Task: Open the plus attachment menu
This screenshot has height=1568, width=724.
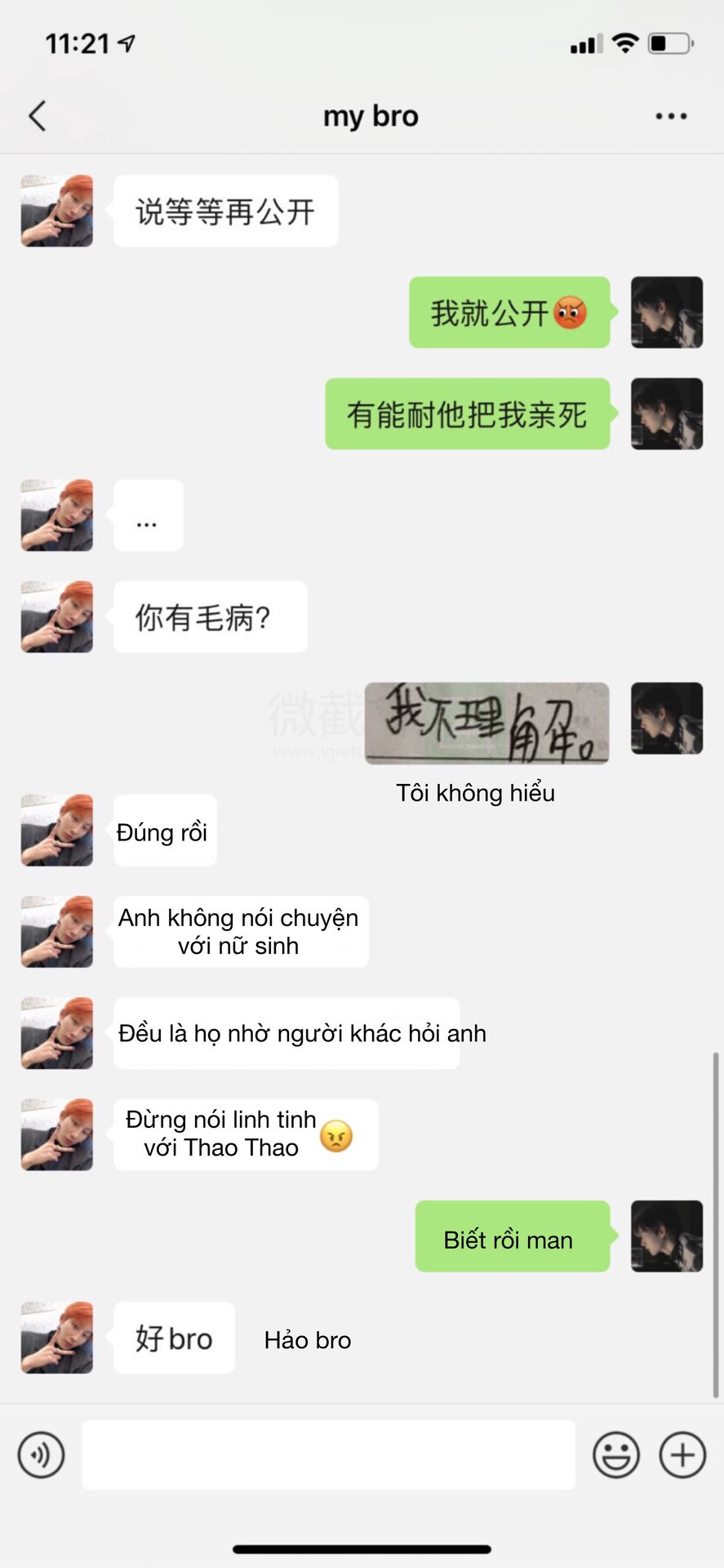Action: 682,1454
